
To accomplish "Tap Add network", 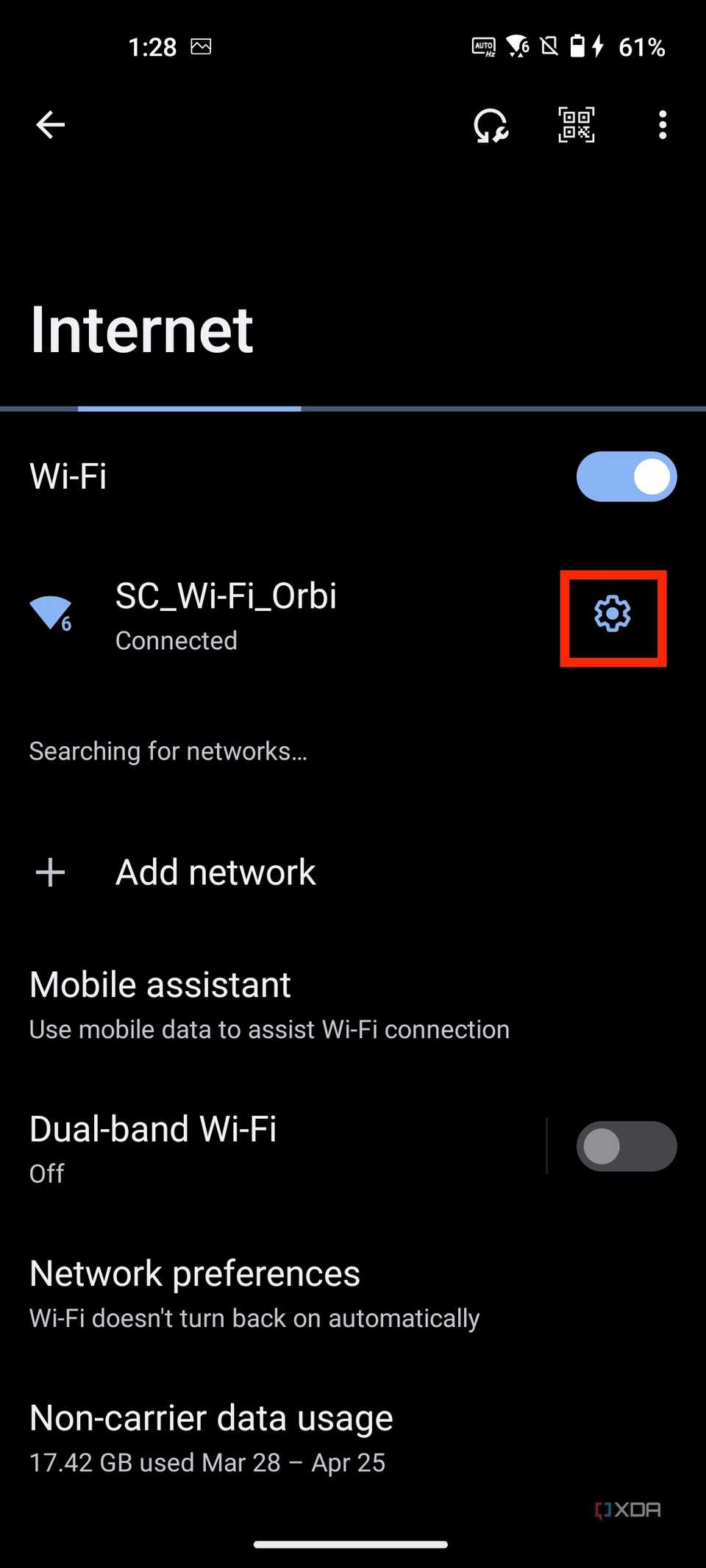I will (215, 872).
